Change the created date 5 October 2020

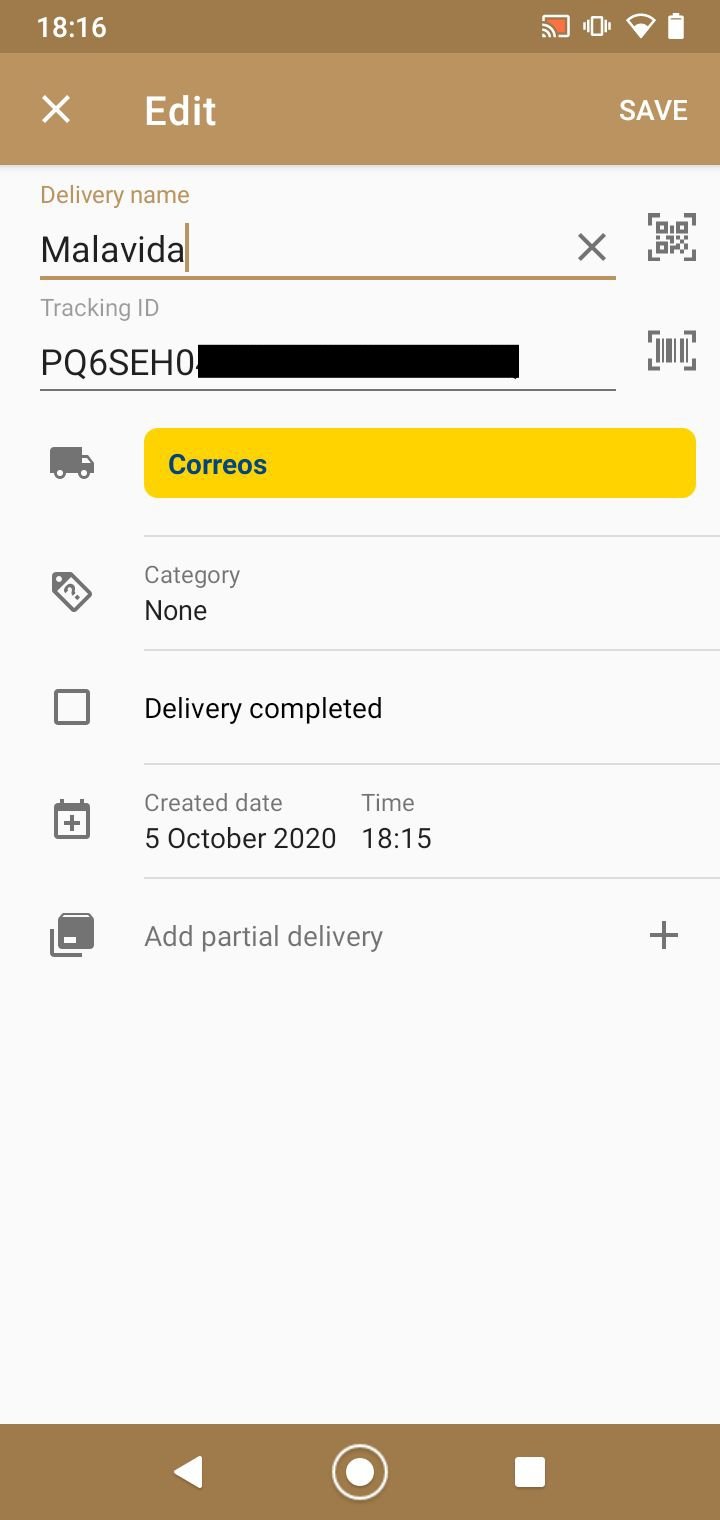(240, 838)
